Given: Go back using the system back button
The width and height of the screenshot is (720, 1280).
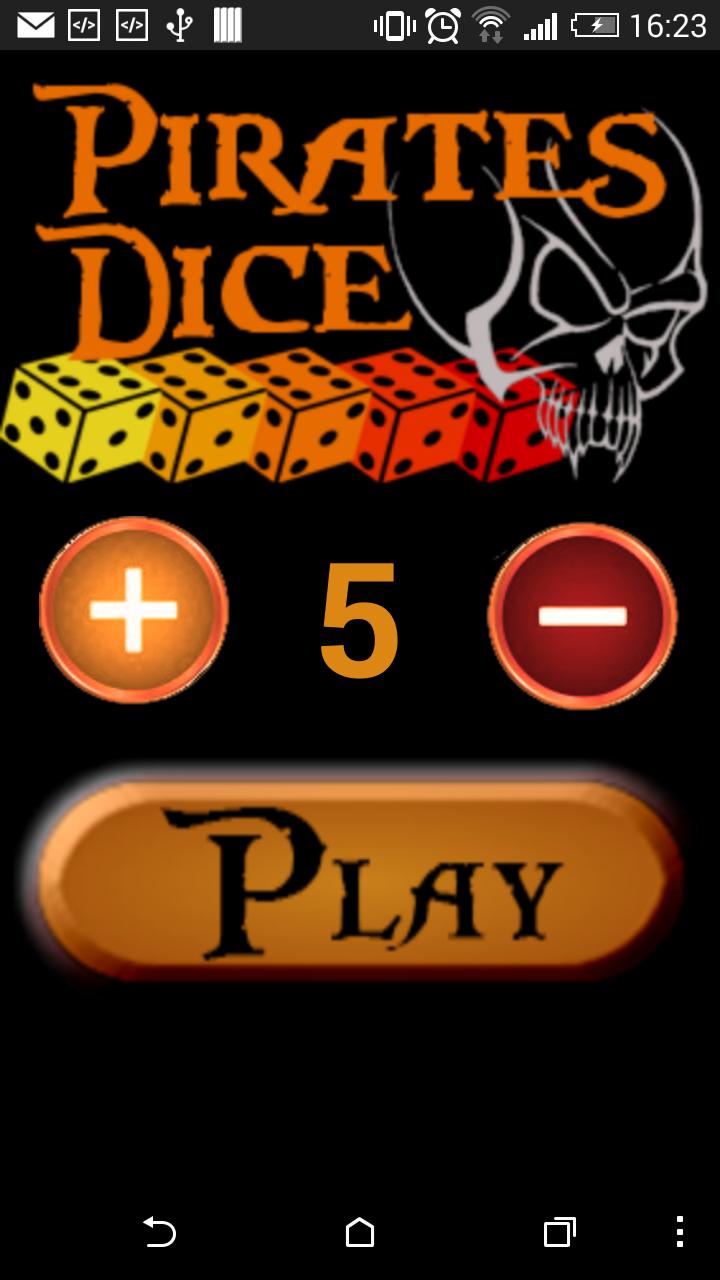Looking at the screenshot, I should click(159, 1232).
